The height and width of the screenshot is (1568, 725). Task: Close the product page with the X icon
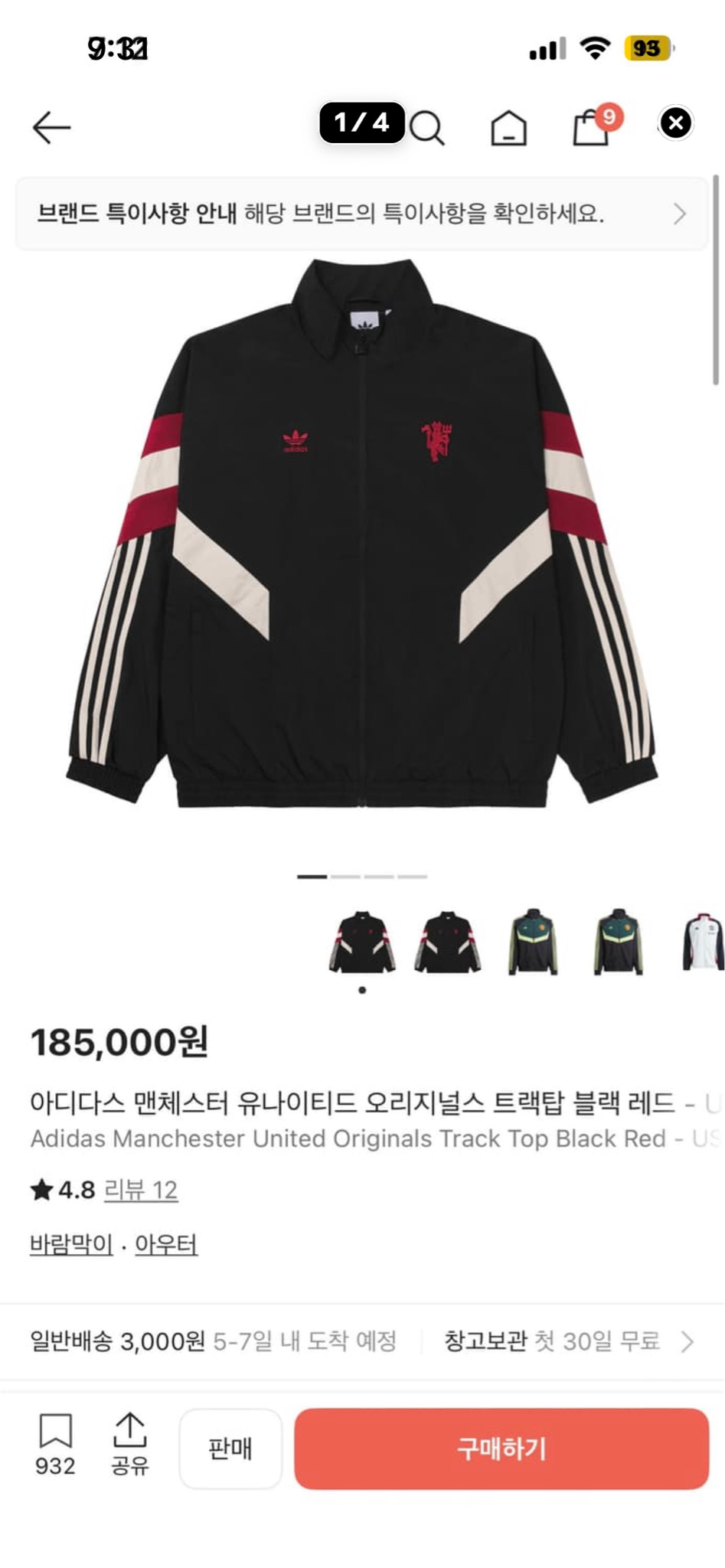pos(674,125)
